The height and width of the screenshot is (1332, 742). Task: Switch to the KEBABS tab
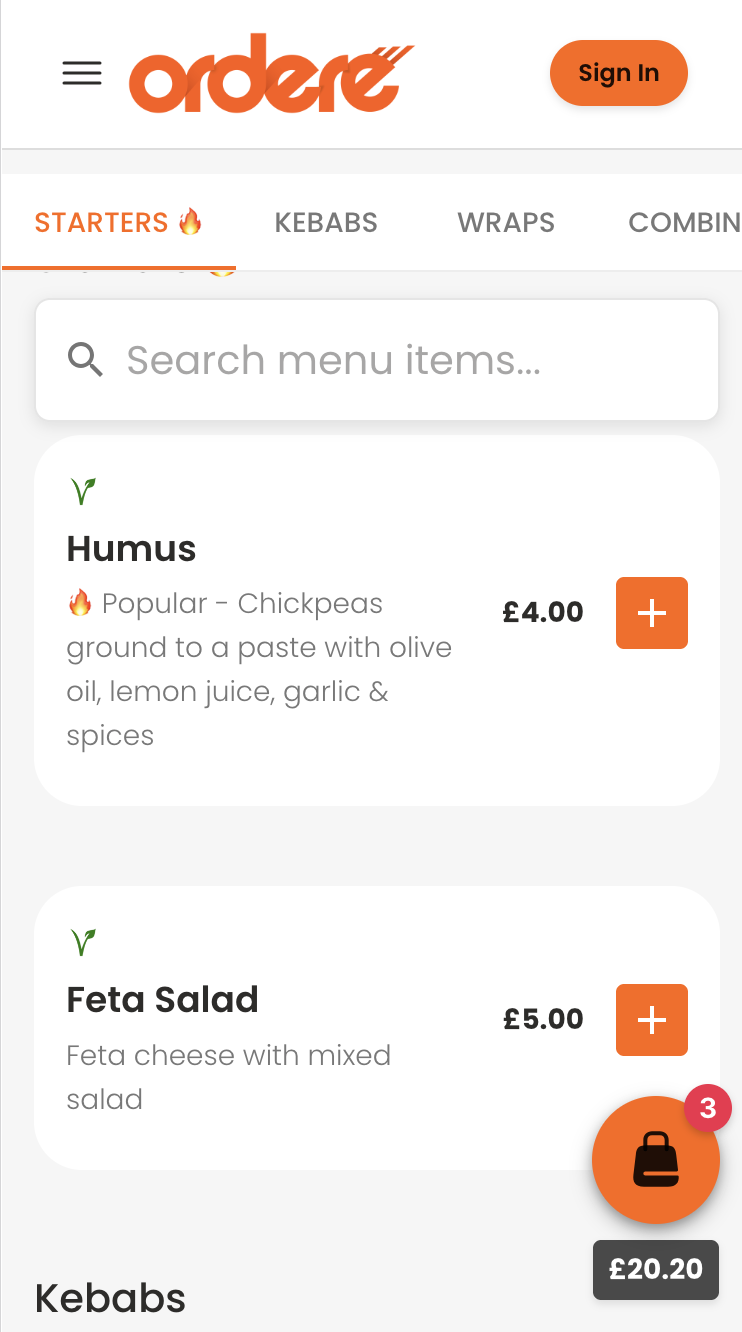[326, 222]
